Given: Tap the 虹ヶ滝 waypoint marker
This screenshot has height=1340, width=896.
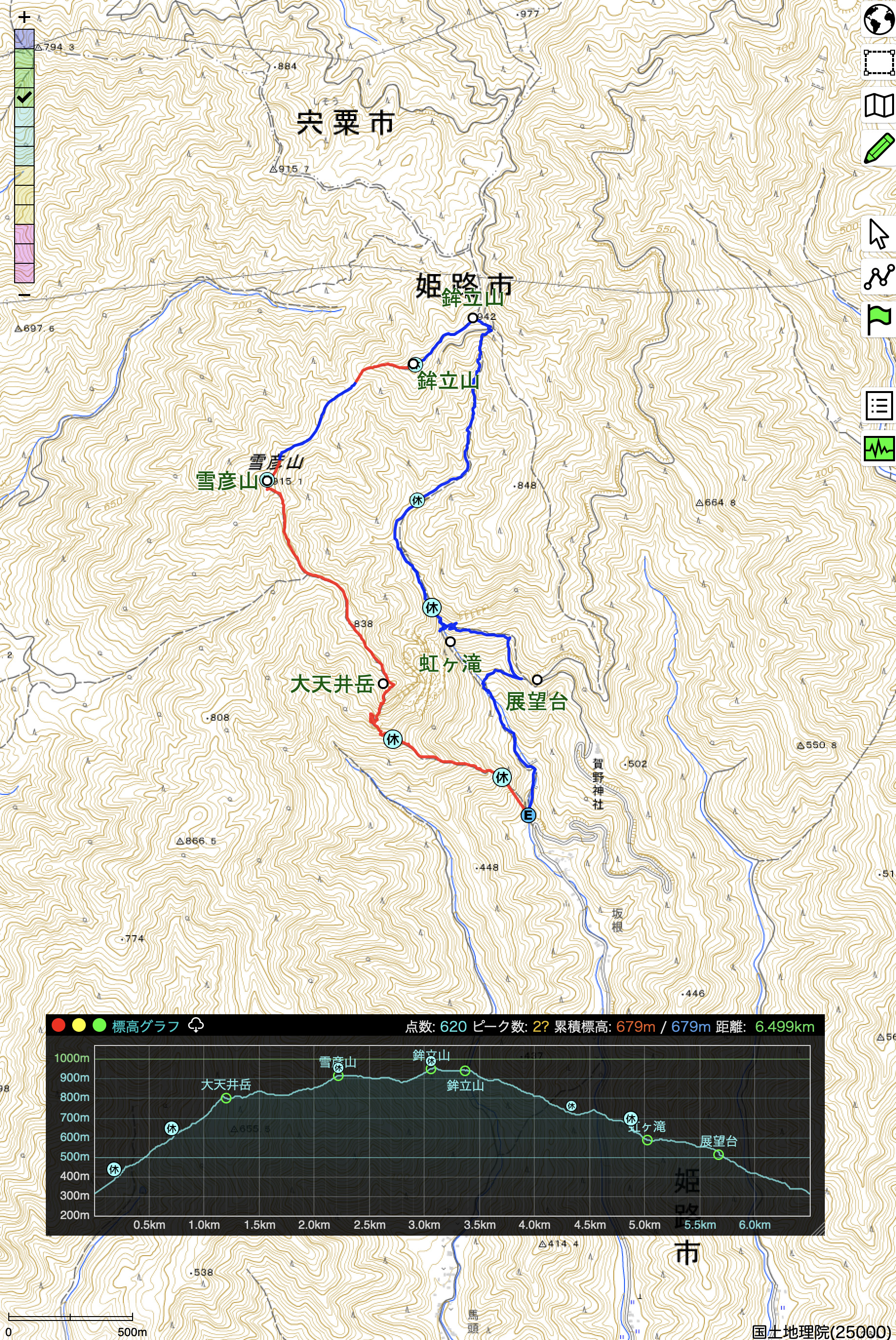Looking at the screenshot, I should click(450, 641).
